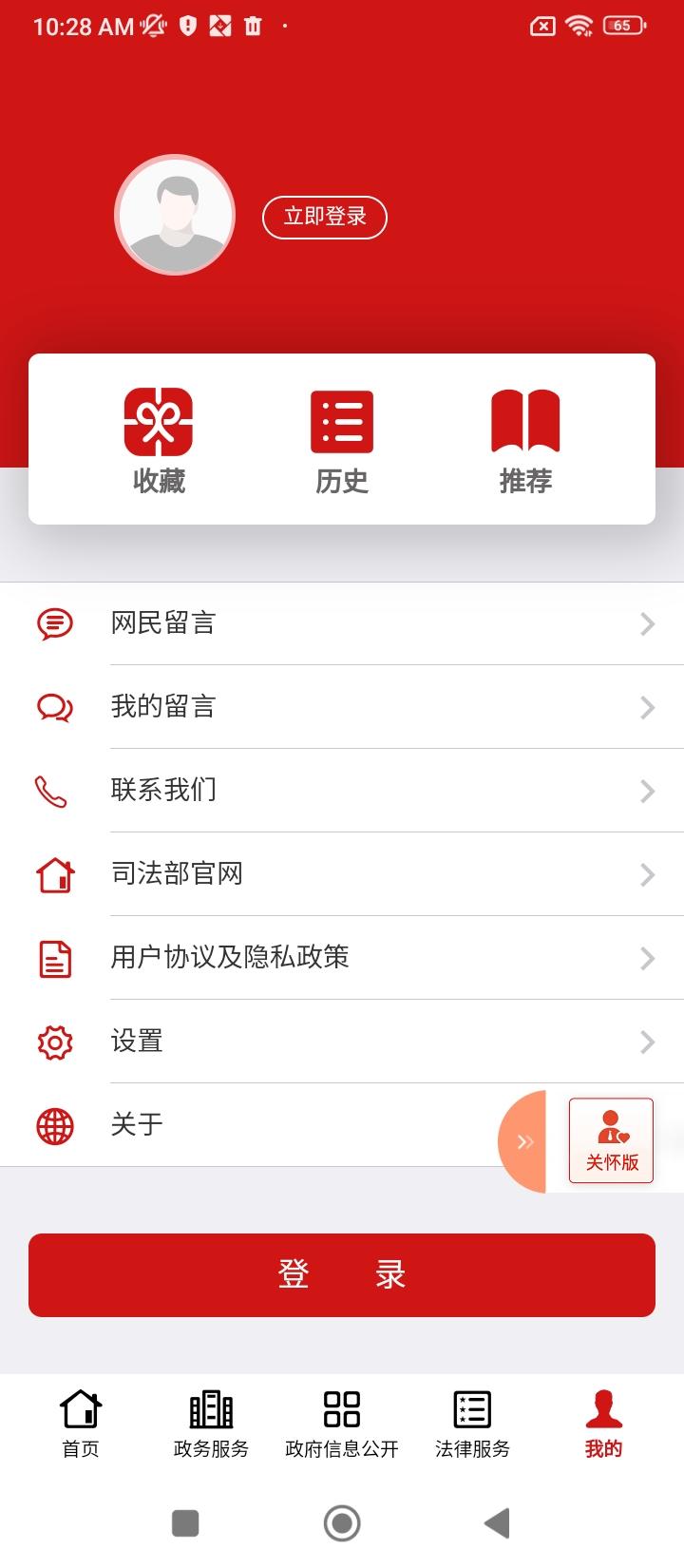684x1568 pixels.
Task: Read 用户协议及隐私政策
Action: (x=342, y=958)
